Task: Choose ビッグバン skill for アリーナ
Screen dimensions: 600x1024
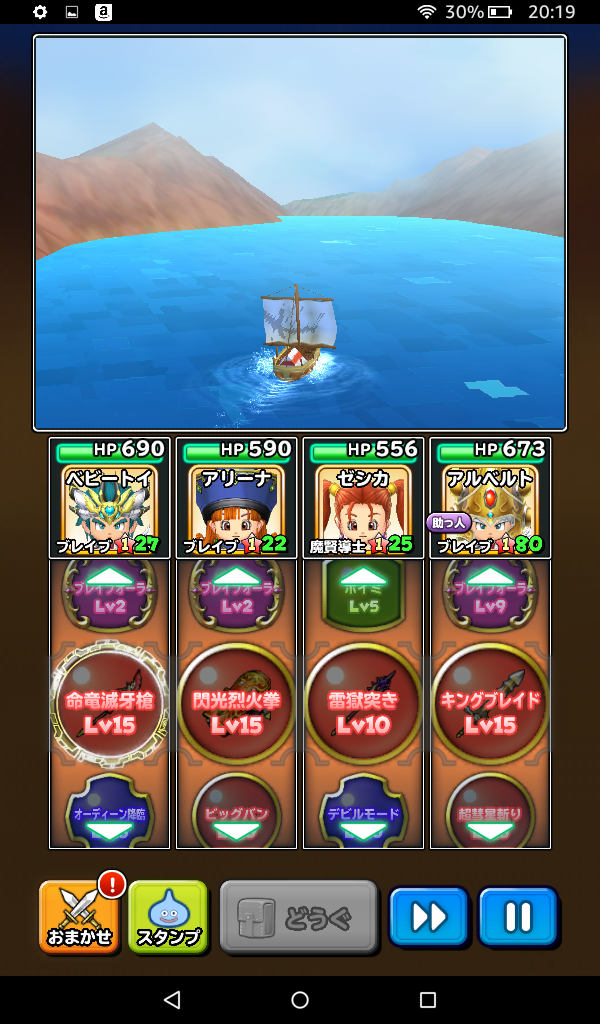Action: pyautogui.click(x=236, y=810)
